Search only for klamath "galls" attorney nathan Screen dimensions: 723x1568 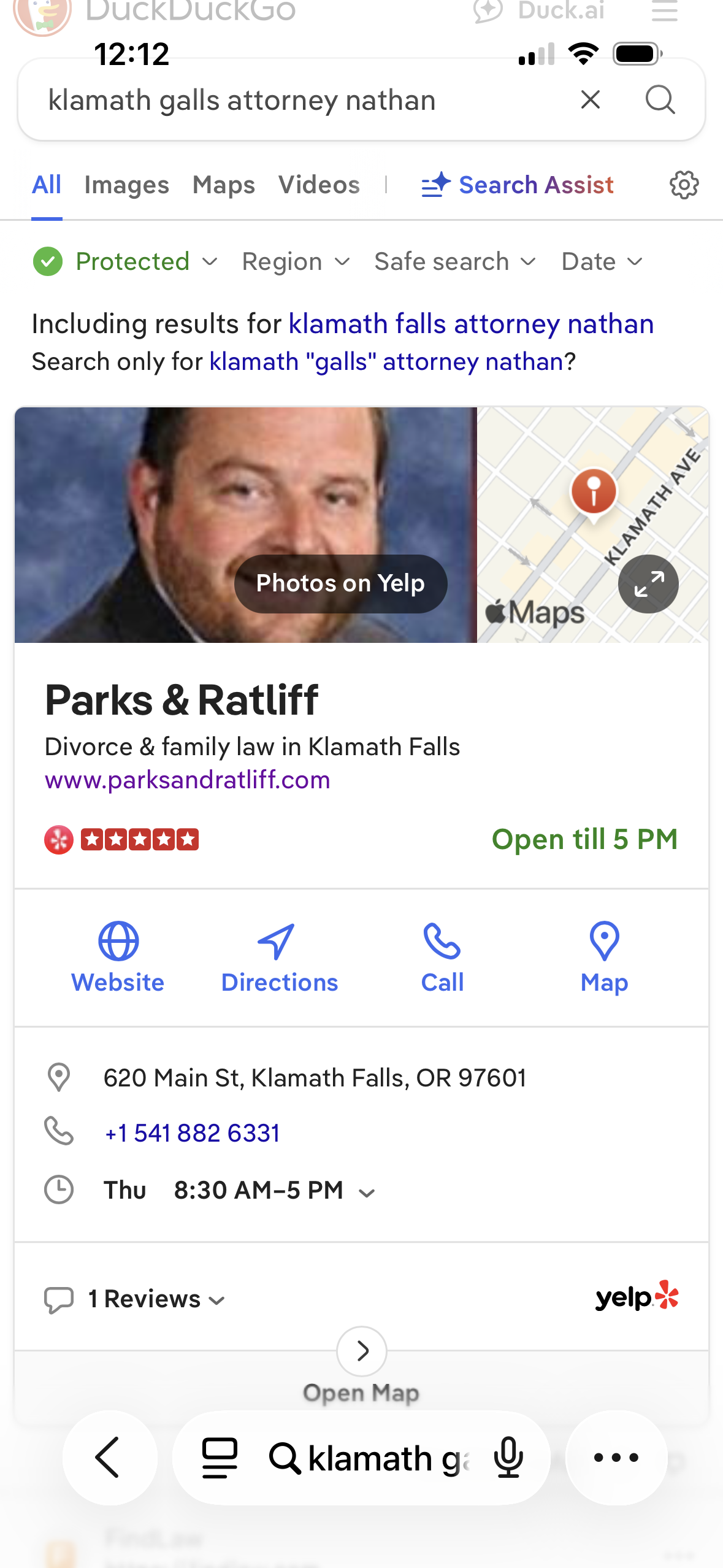click(x=386, y=362)
